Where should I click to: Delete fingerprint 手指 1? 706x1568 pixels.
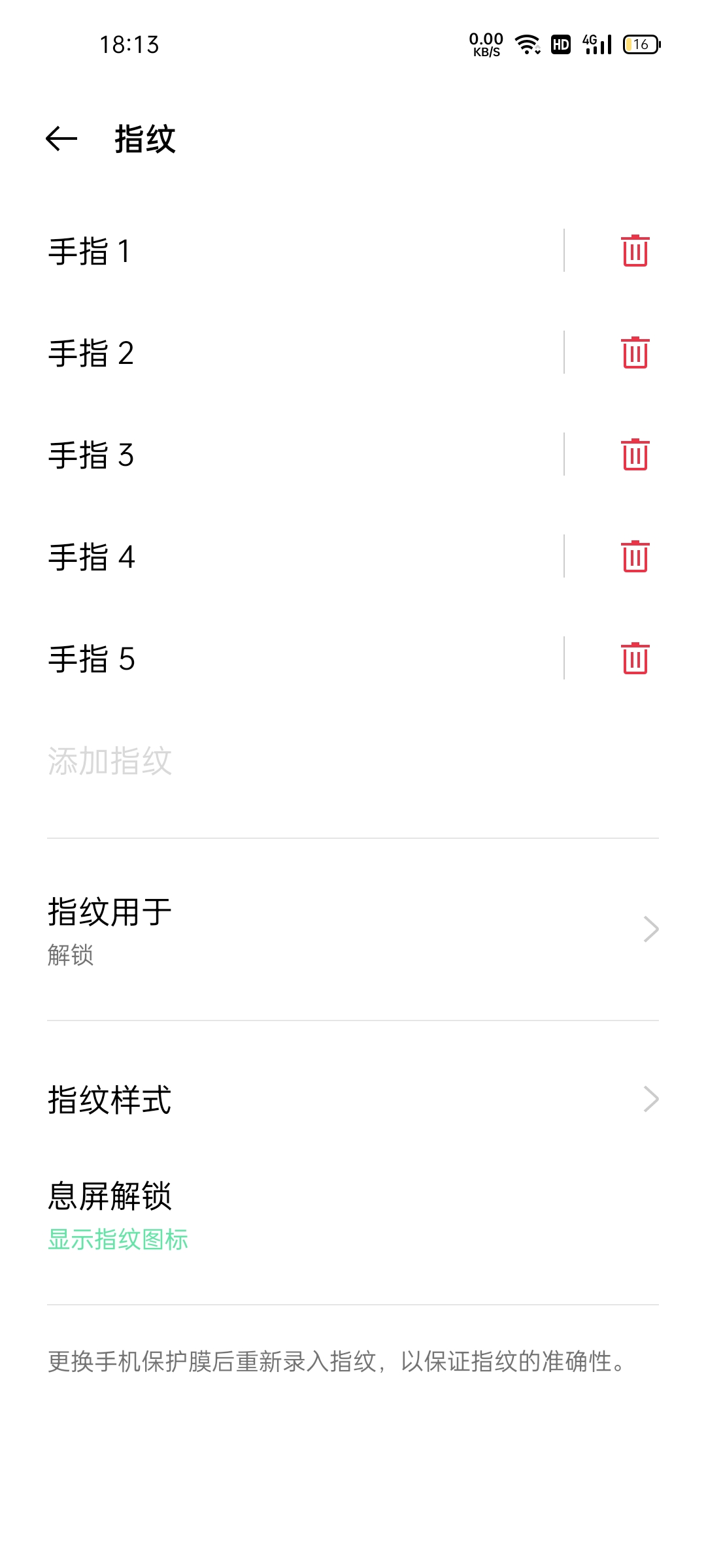click(635, 251)
